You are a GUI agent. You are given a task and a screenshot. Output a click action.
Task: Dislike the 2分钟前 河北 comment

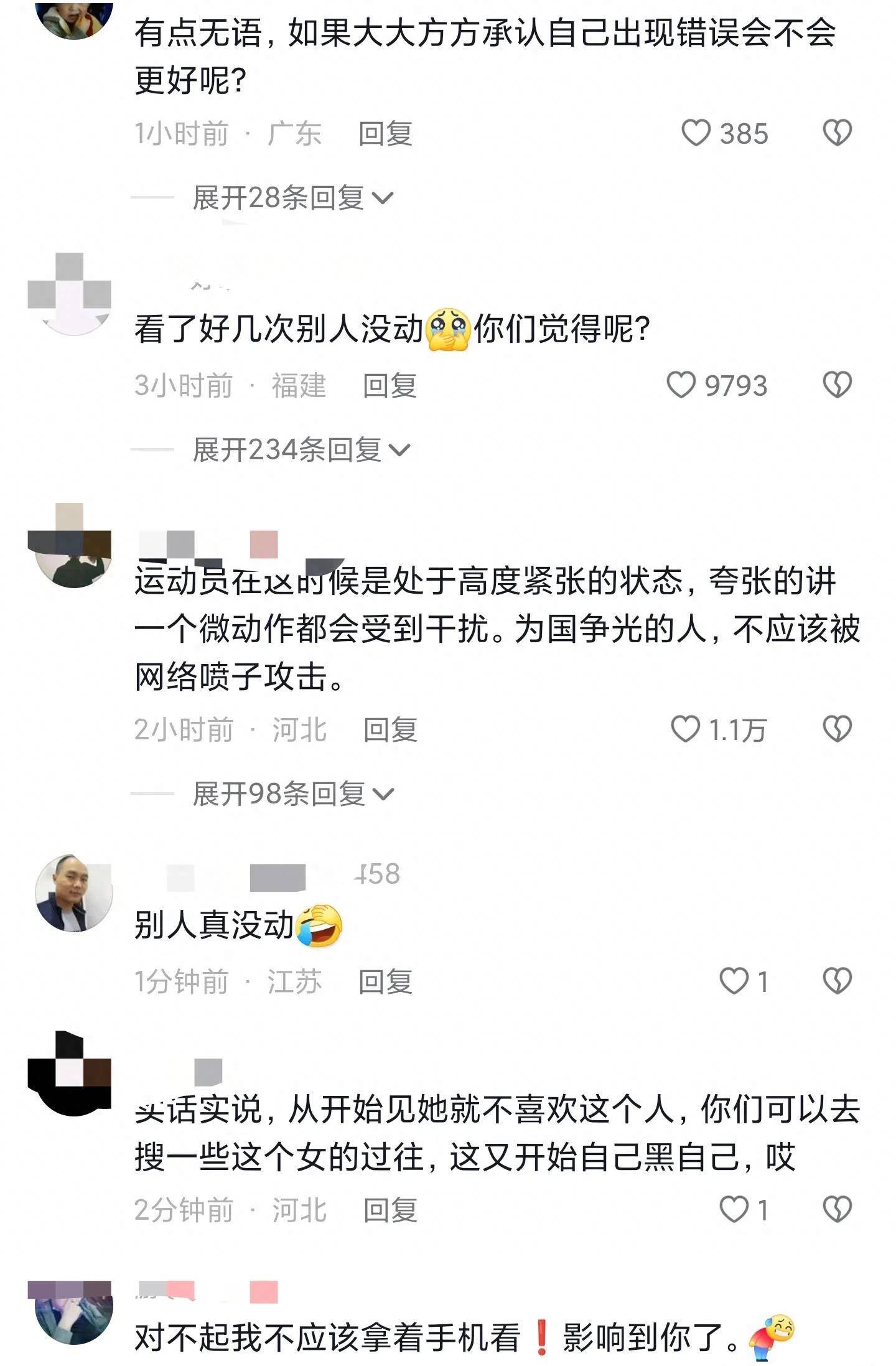coord(837,1210)
